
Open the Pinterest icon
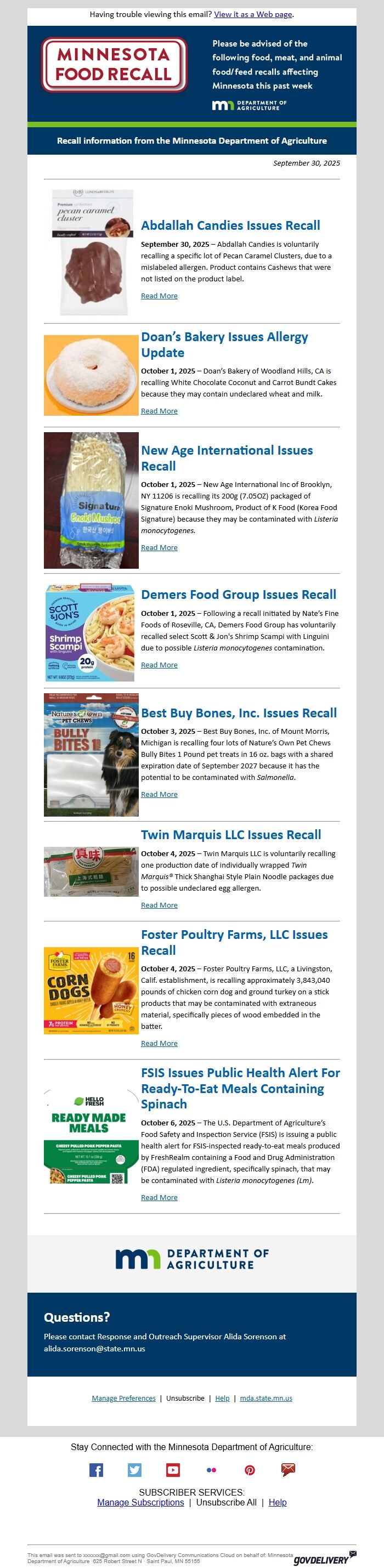[x=250, y=1470]
